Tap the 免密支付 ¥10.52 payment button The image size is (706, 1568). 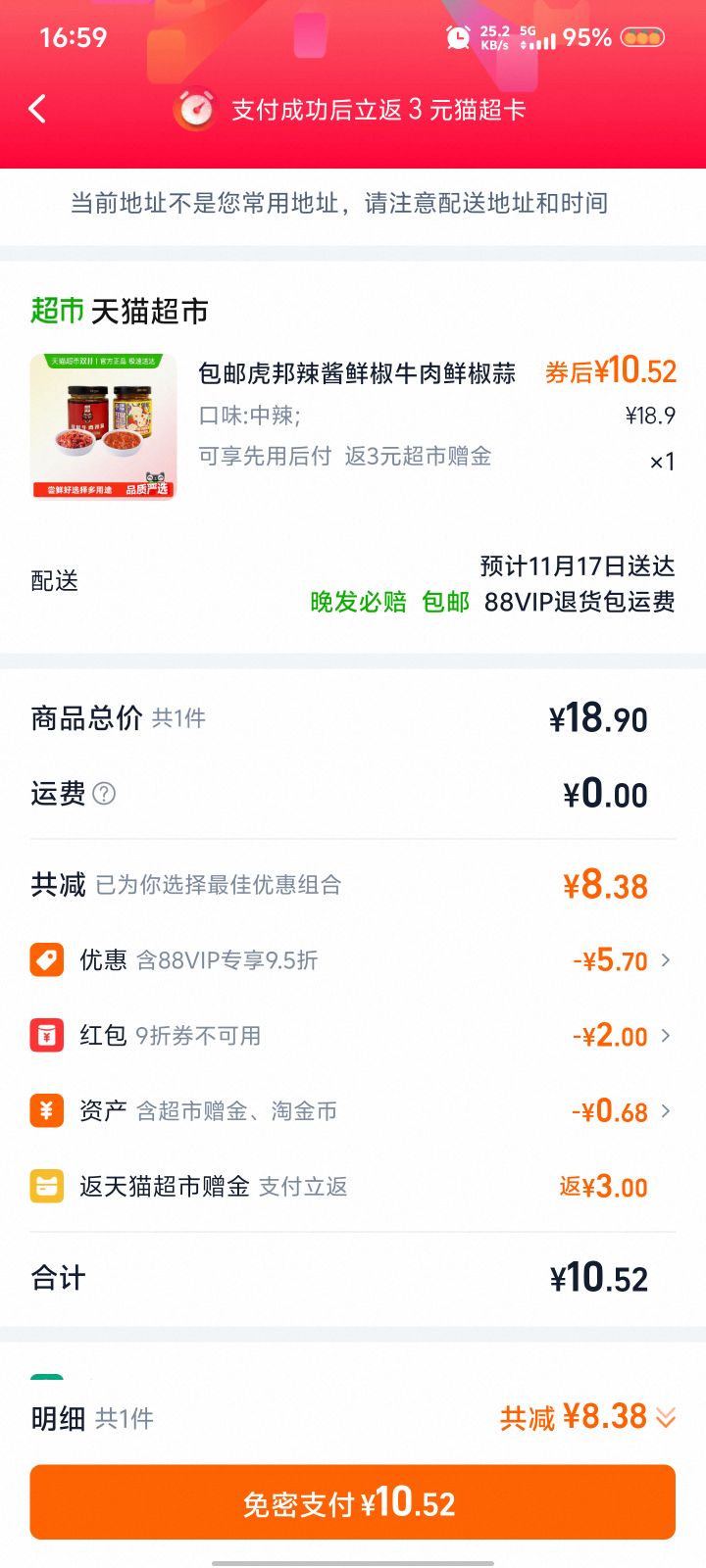[353, 1501]
